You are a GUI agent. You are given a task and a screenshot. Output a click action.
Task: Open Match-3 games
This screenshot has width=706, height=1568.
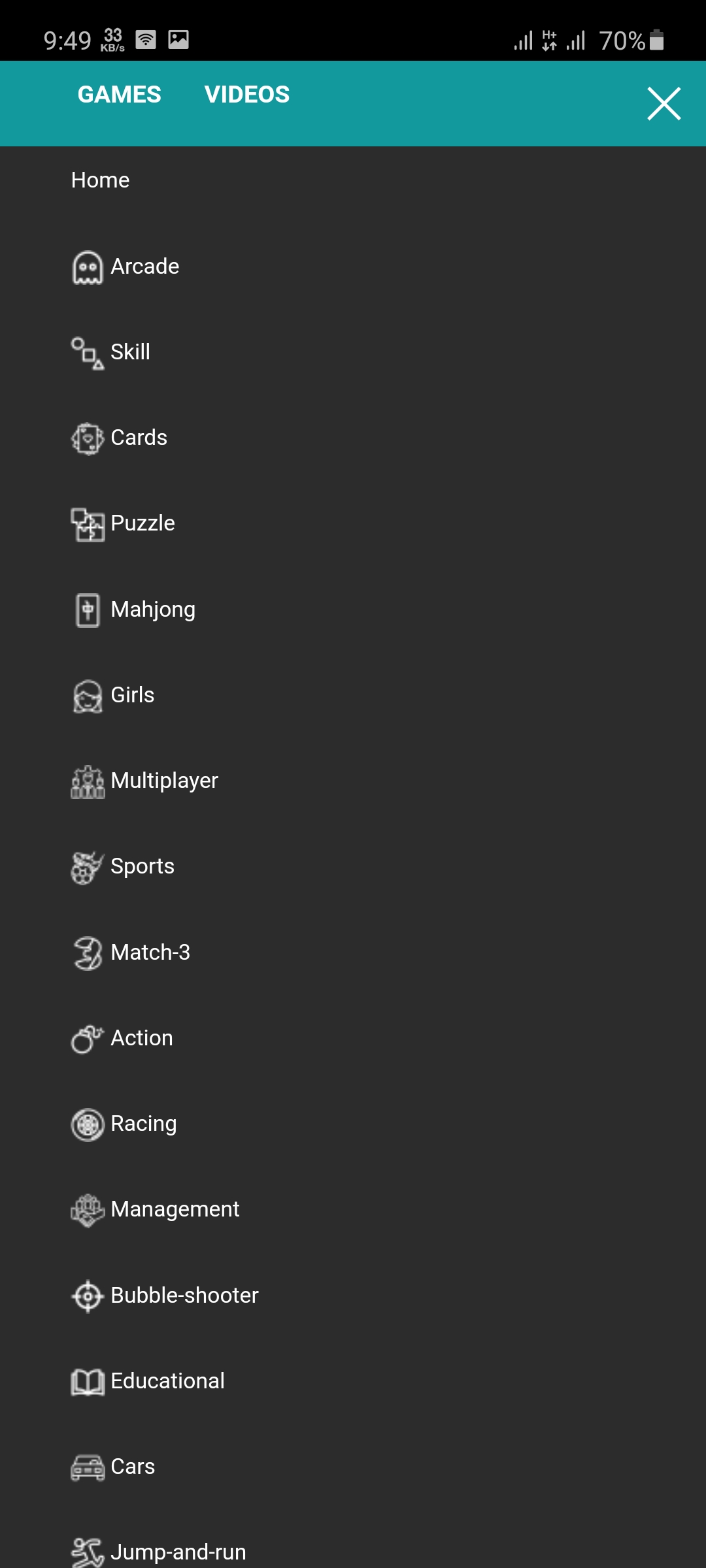pos(150,953)
